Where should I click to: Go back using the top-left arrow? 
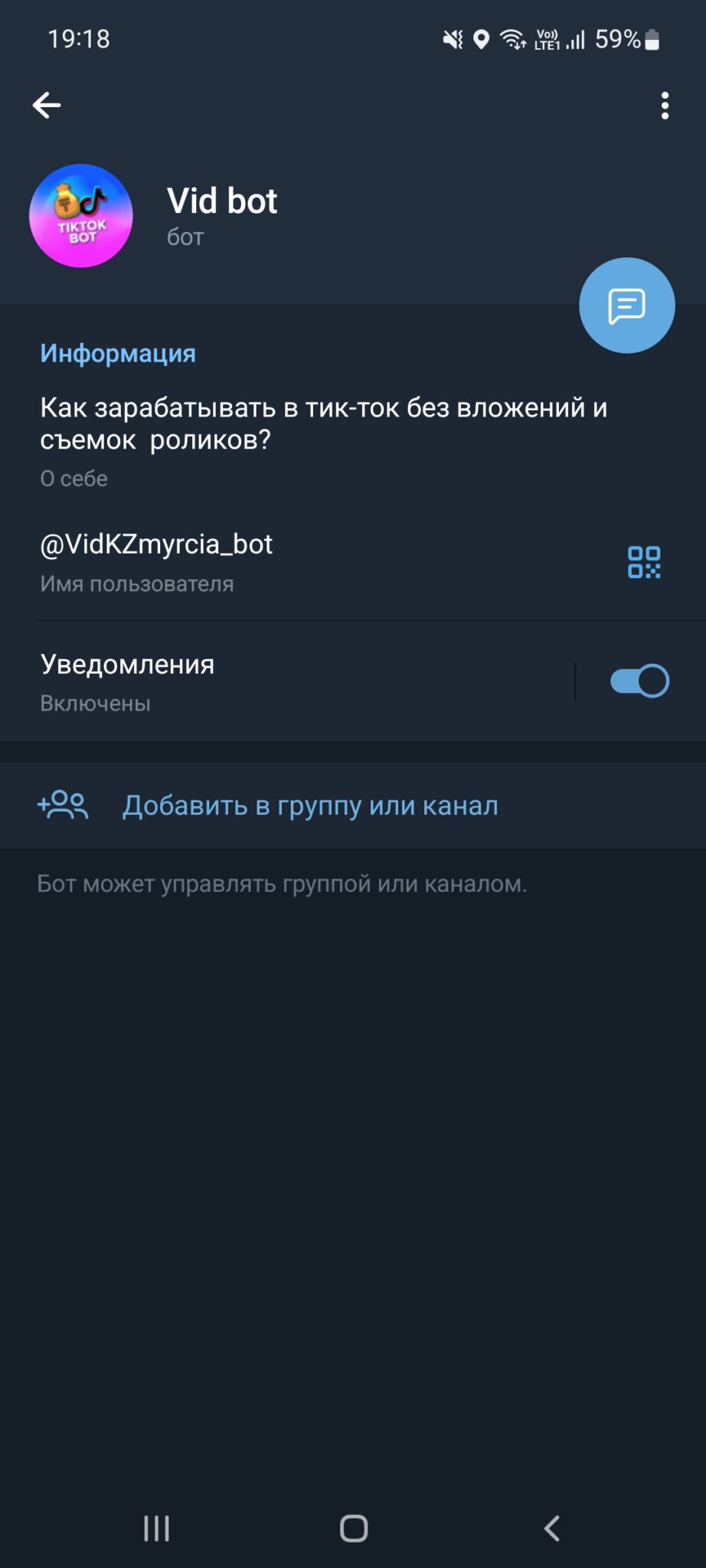47,105
